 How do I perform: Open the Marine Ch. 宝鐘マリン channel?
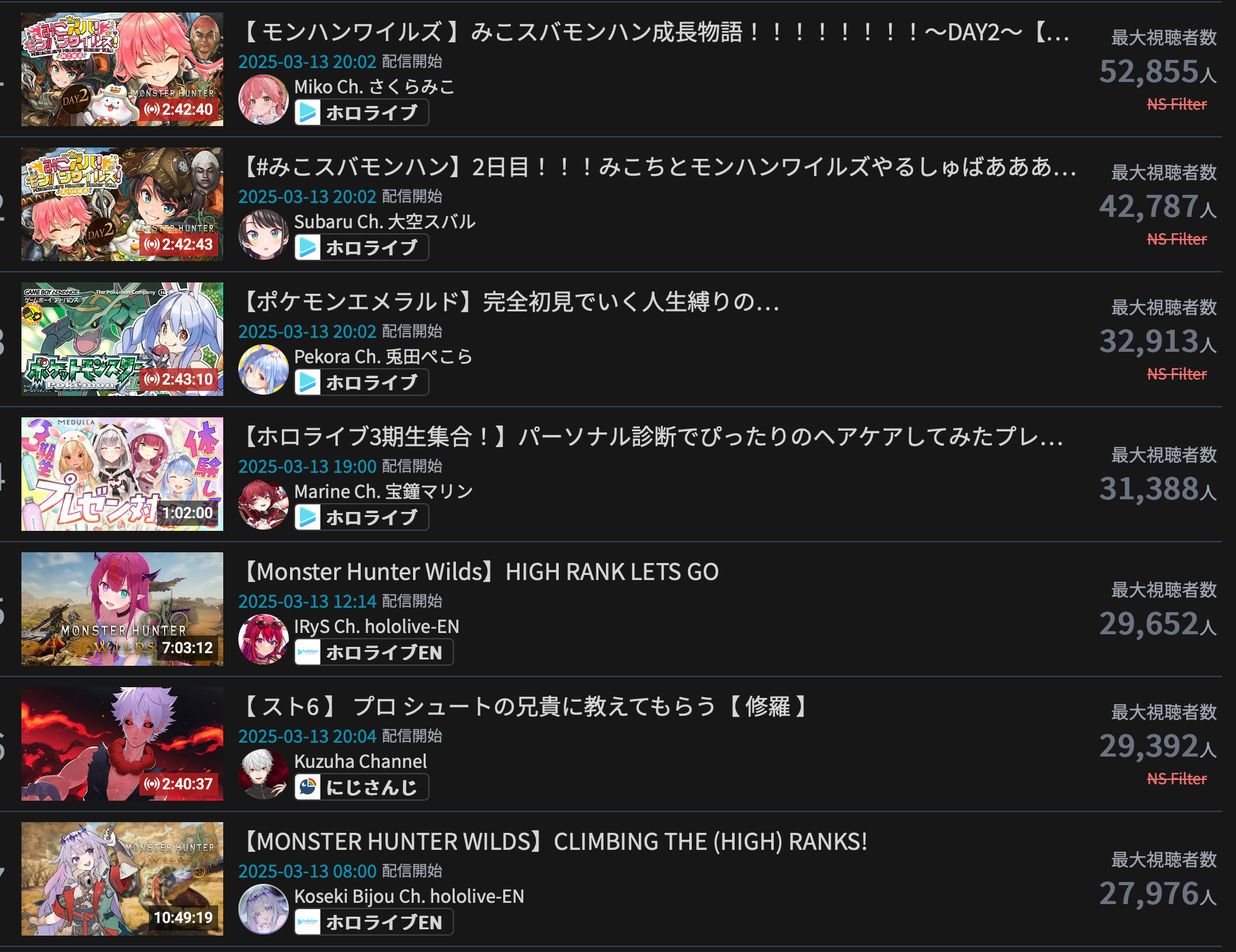pos(383,491)
